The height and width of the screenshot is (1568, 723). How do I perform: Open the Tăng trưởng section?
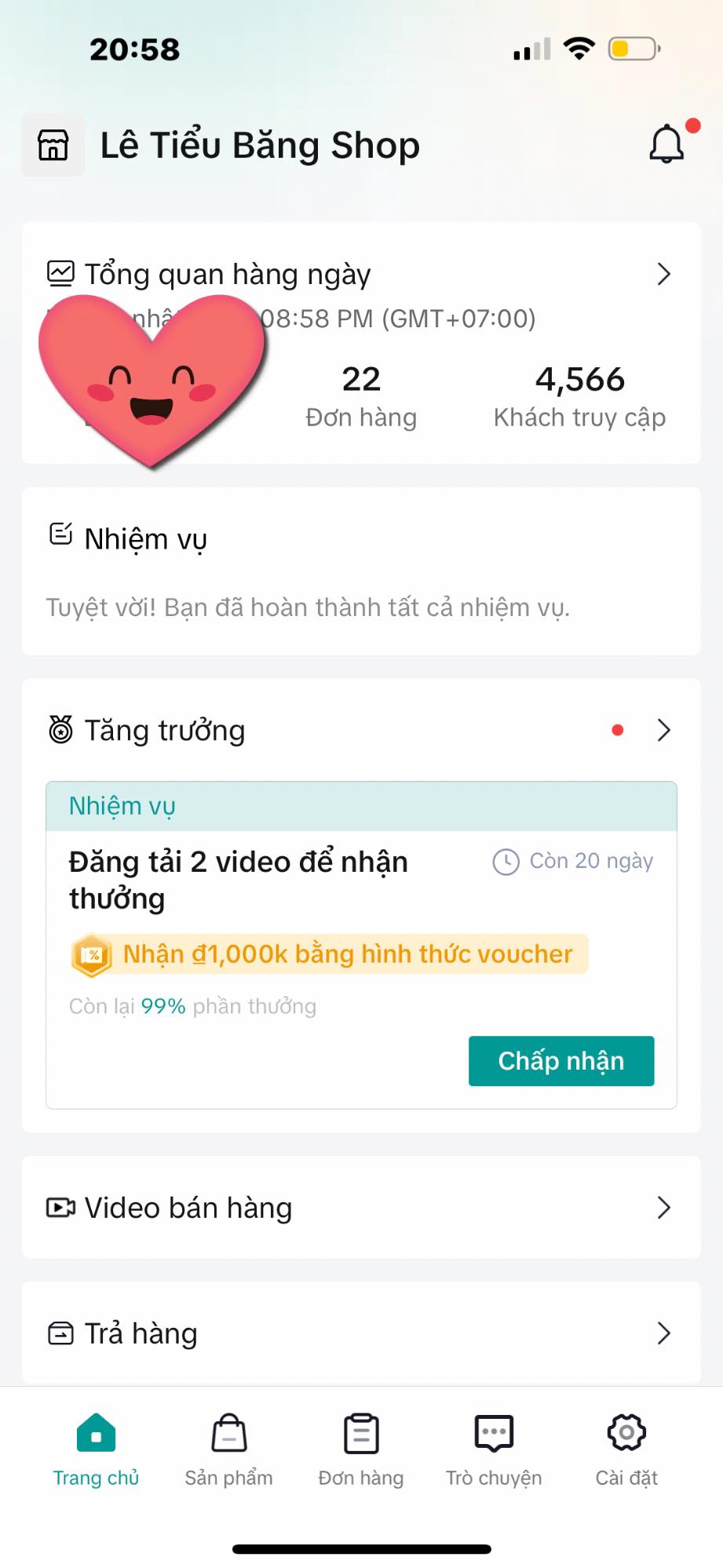pos(663,730)
